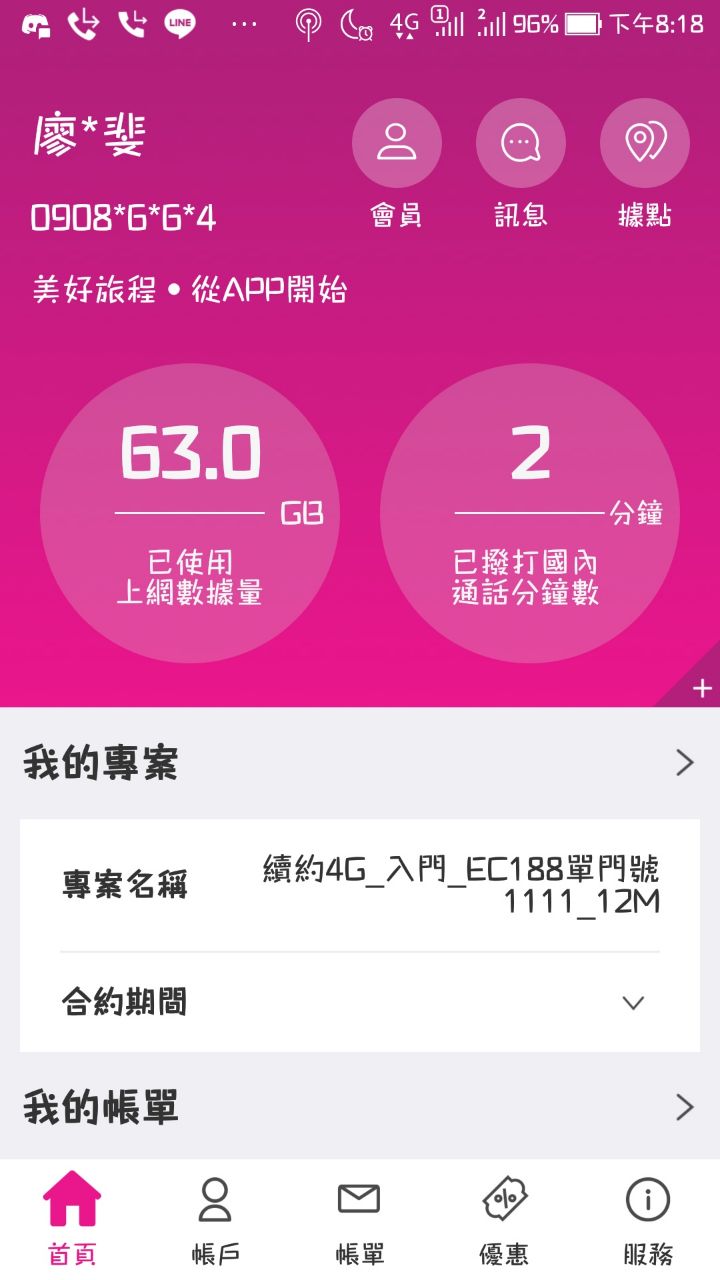The height and width of the screenshot is (1280, 720).
Task: Open the 訊息 messages icon
Action: click(521, 143)
